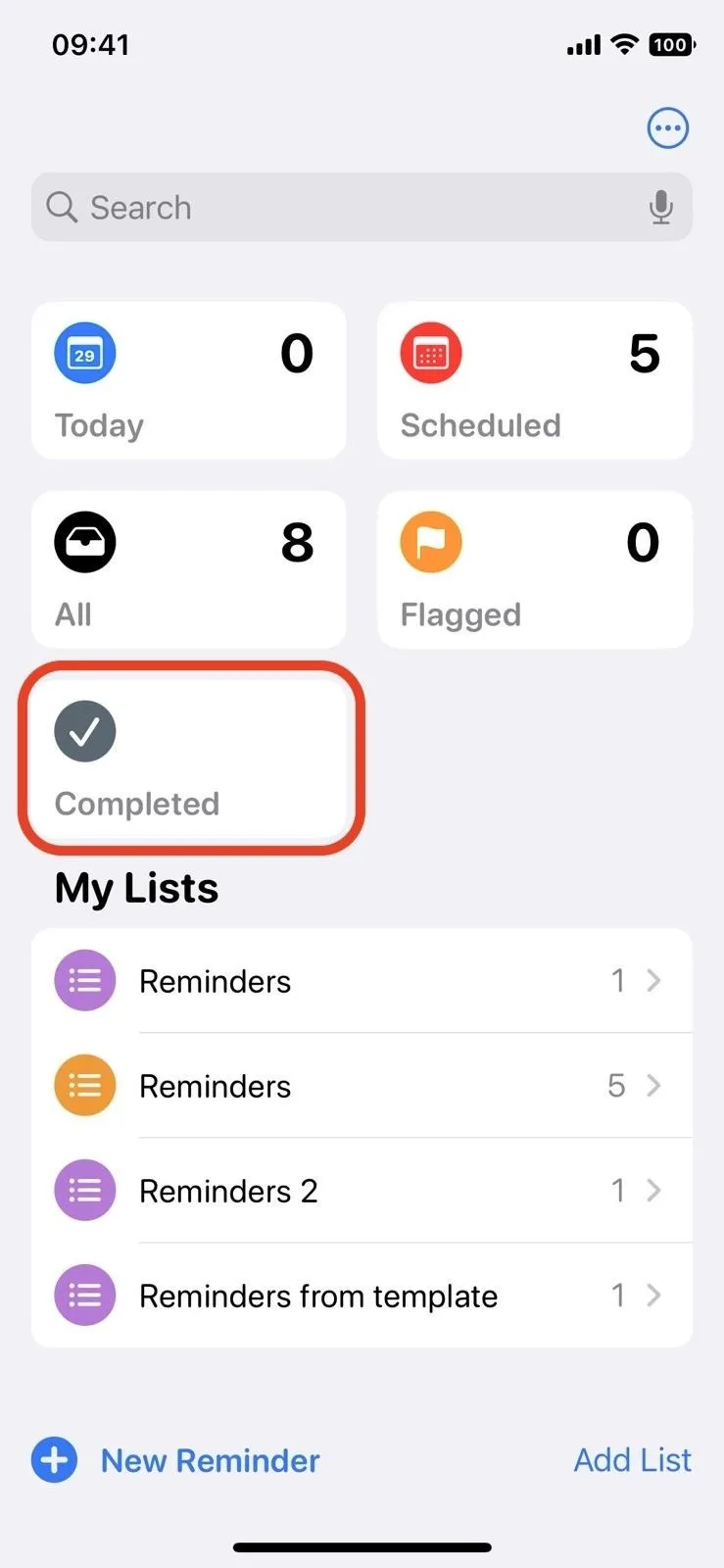The image size is (724, 1568).
Task: Open the Flagged smart list
Action: [x=535, y=569]
